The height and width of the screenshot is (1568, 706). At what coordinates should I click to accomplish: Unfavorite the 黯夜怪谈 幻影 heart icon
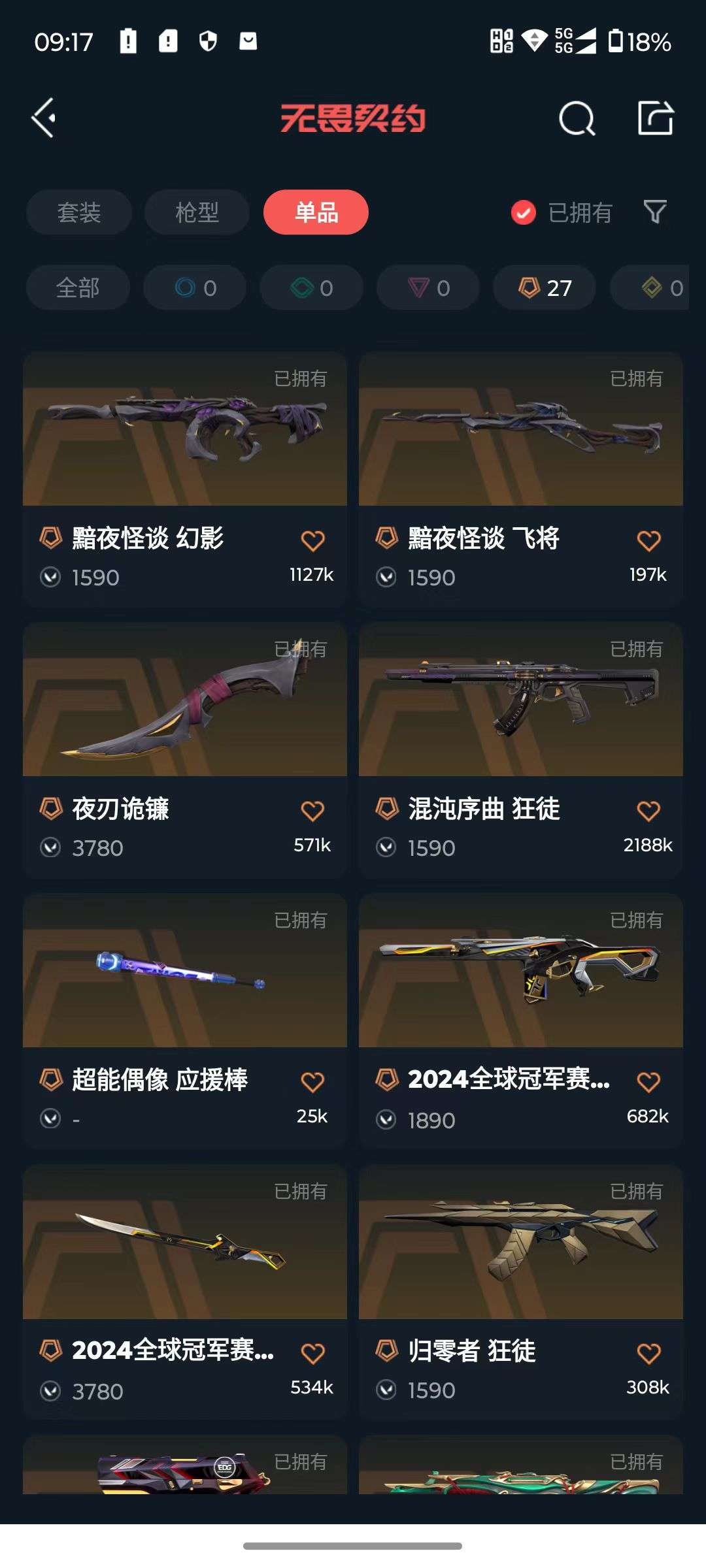[x=314, y=538]
